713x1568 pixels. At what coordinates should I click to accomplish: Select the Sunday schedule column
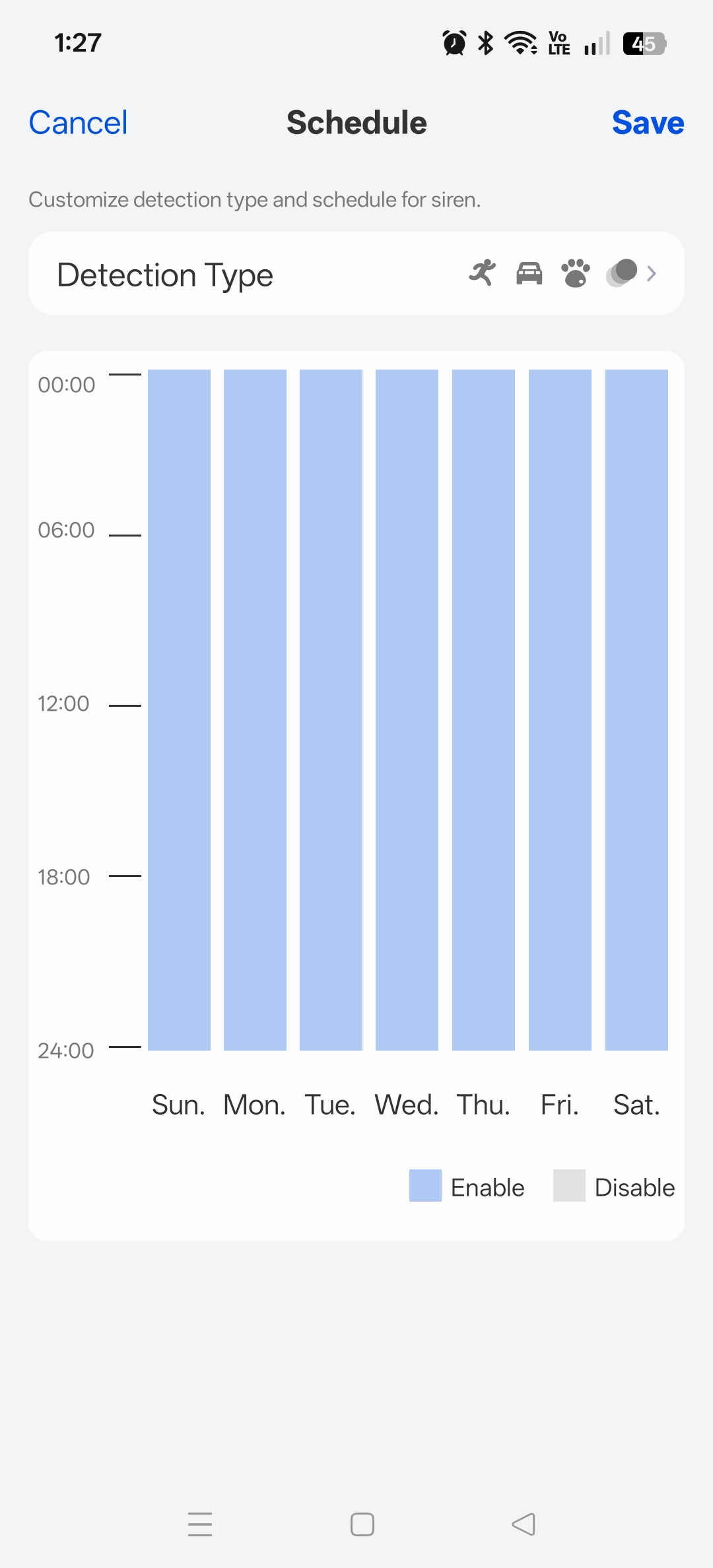point(179,709)
